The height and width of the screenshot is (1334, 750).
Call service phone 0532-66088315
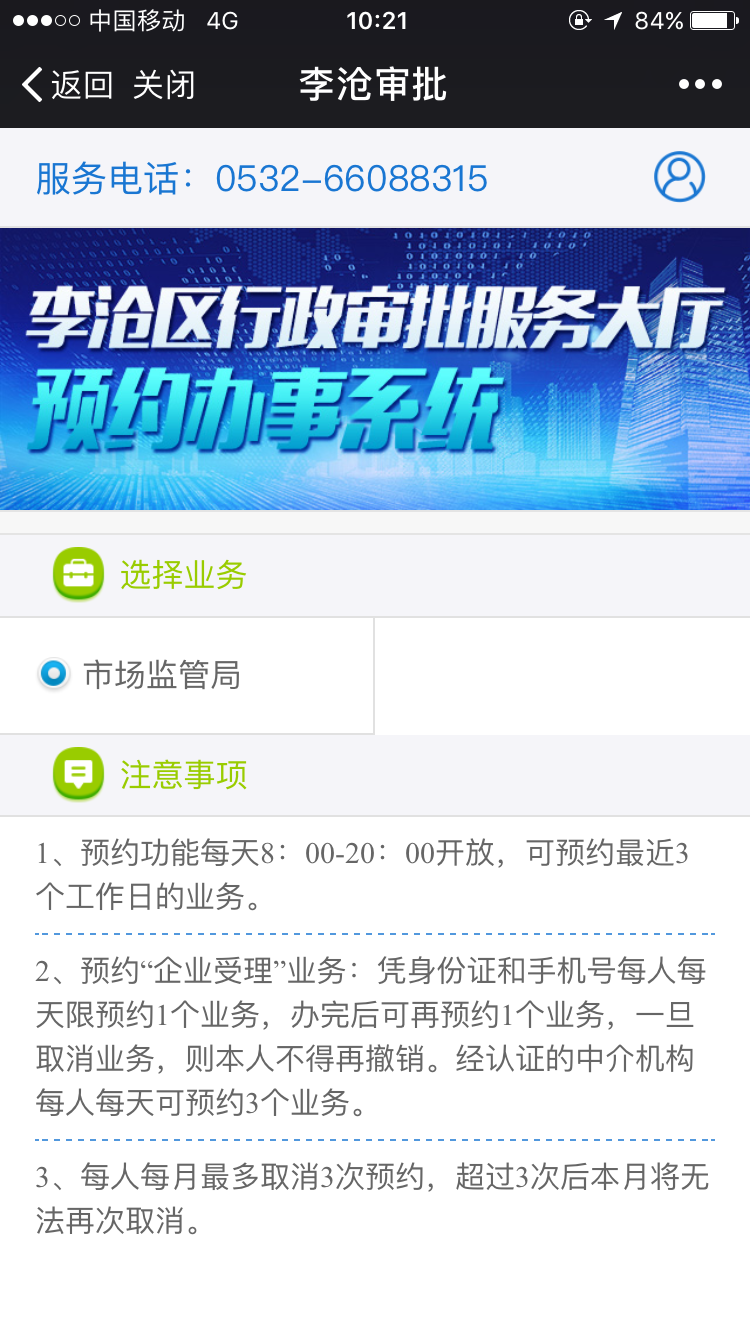[x=351, y=179]
